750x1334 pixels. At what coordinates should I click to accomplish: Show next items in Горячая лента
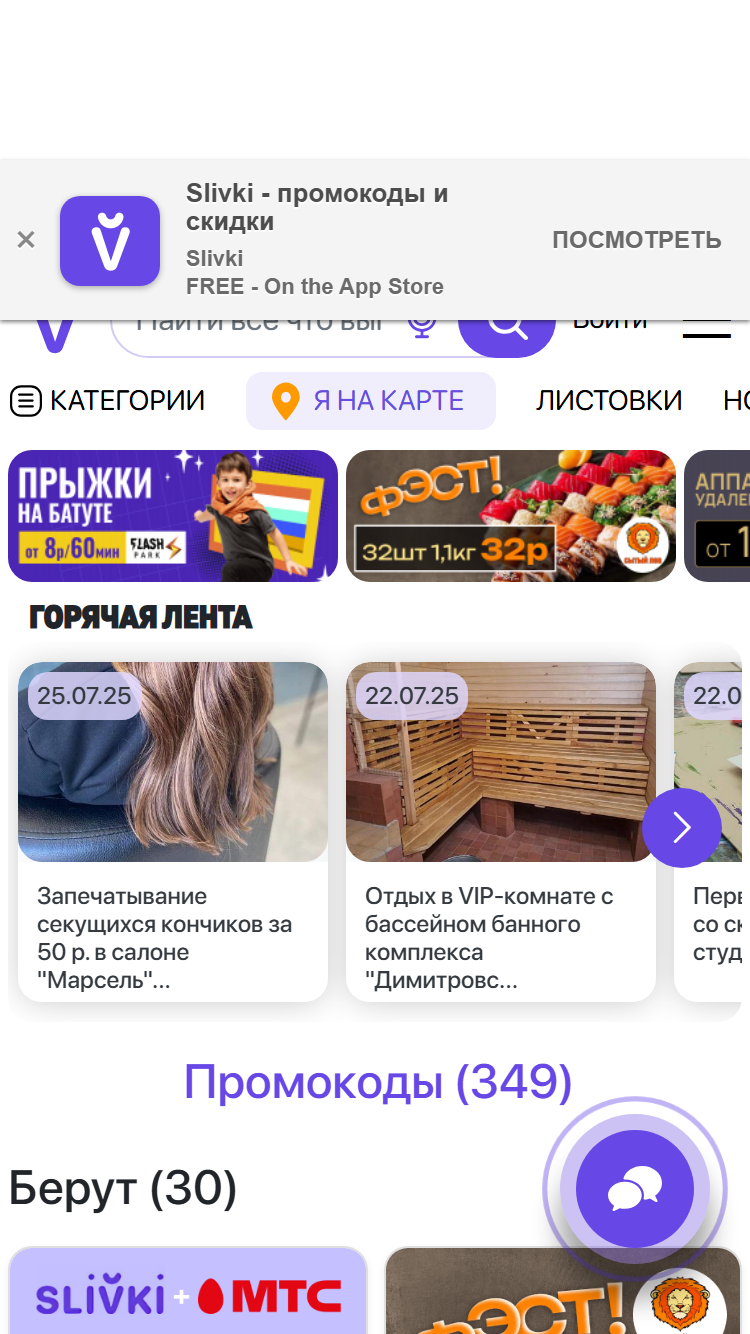point(682,828)
